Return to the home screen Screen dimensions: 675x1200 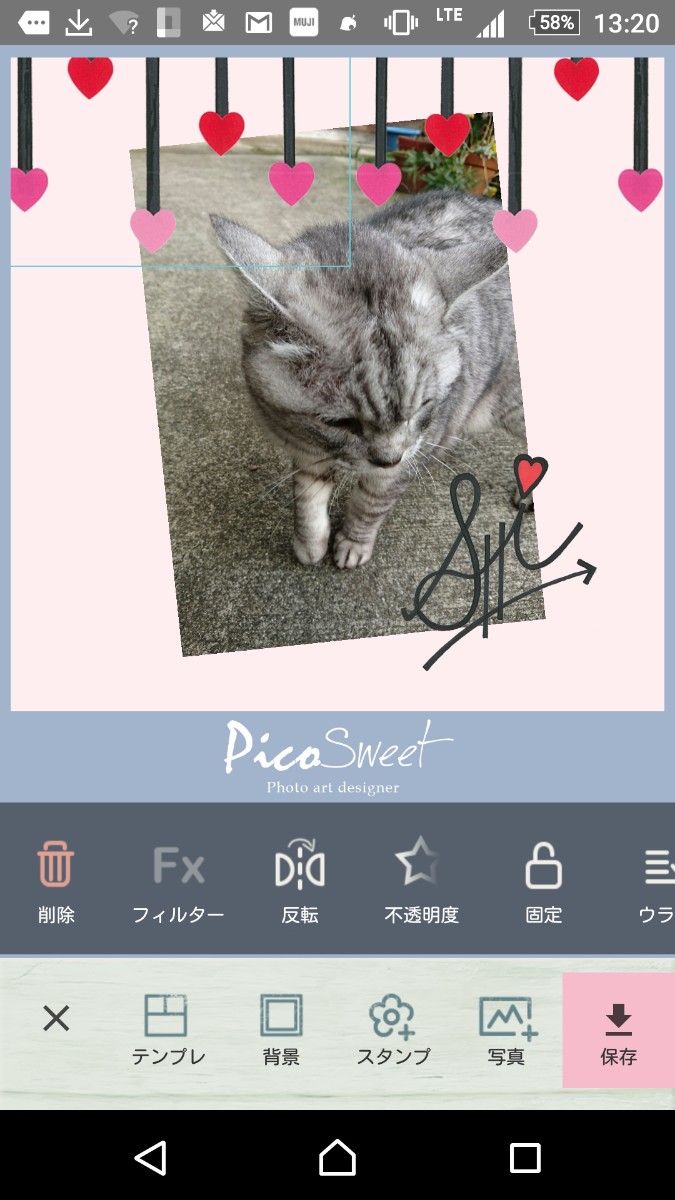337,1158
